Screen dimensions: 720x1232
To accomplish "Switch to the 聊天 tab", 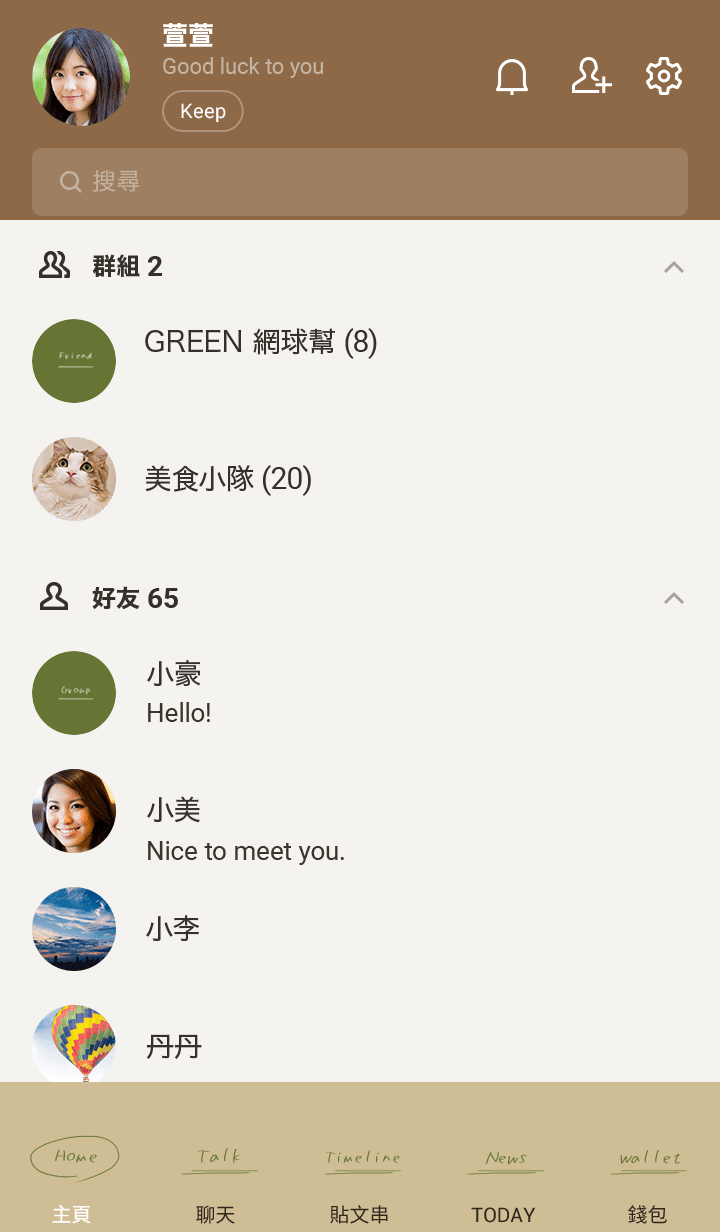I will (x=216, y=1184).
